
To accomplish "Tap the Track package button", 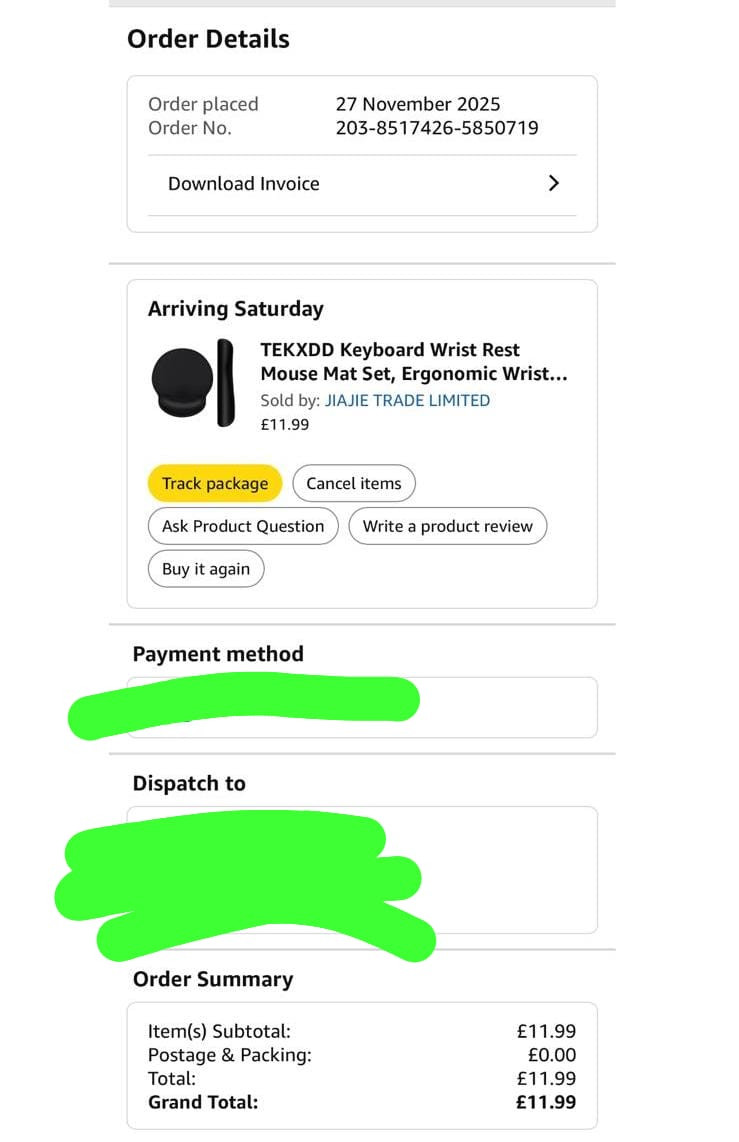I will (215, 484).
